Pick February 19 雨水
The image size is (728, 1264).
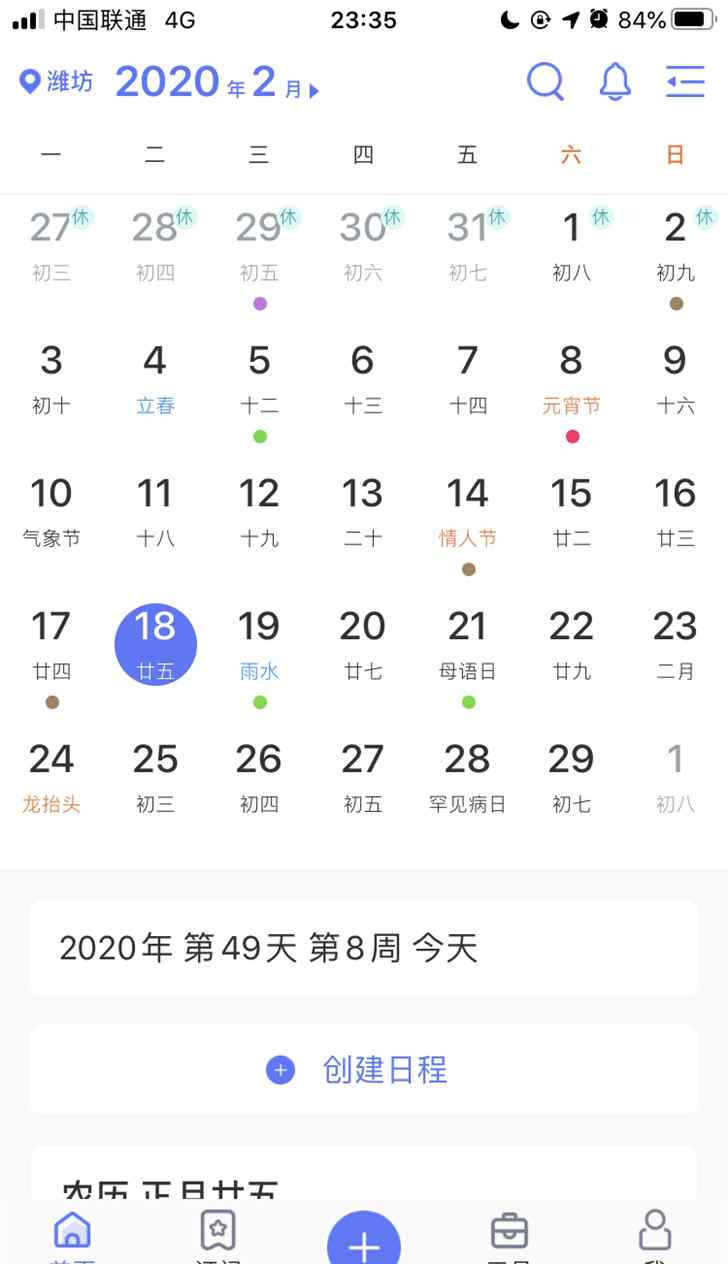259,644
